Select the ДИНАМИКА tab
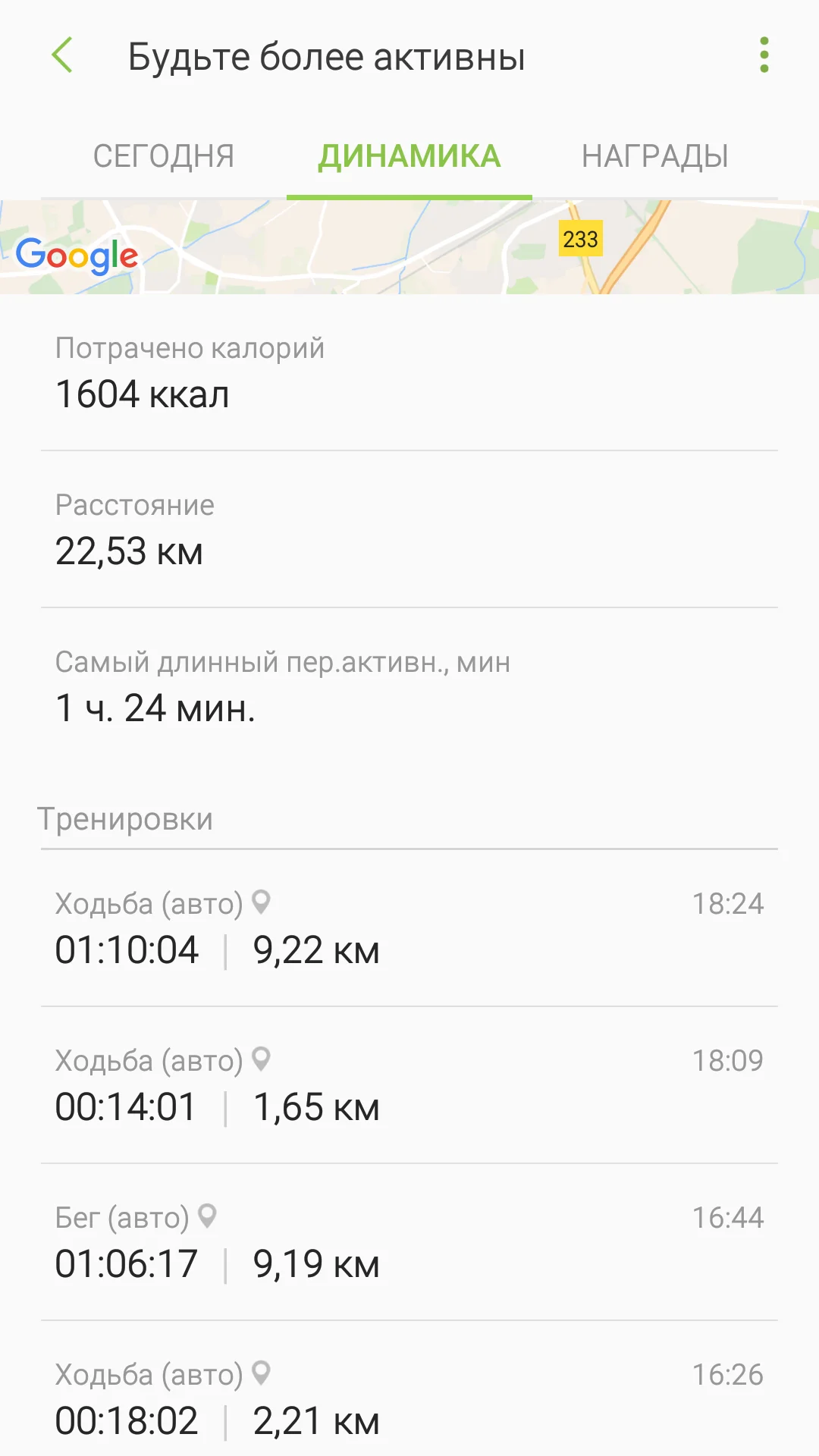Viewport: 819px width, 1456px height. 409,156
